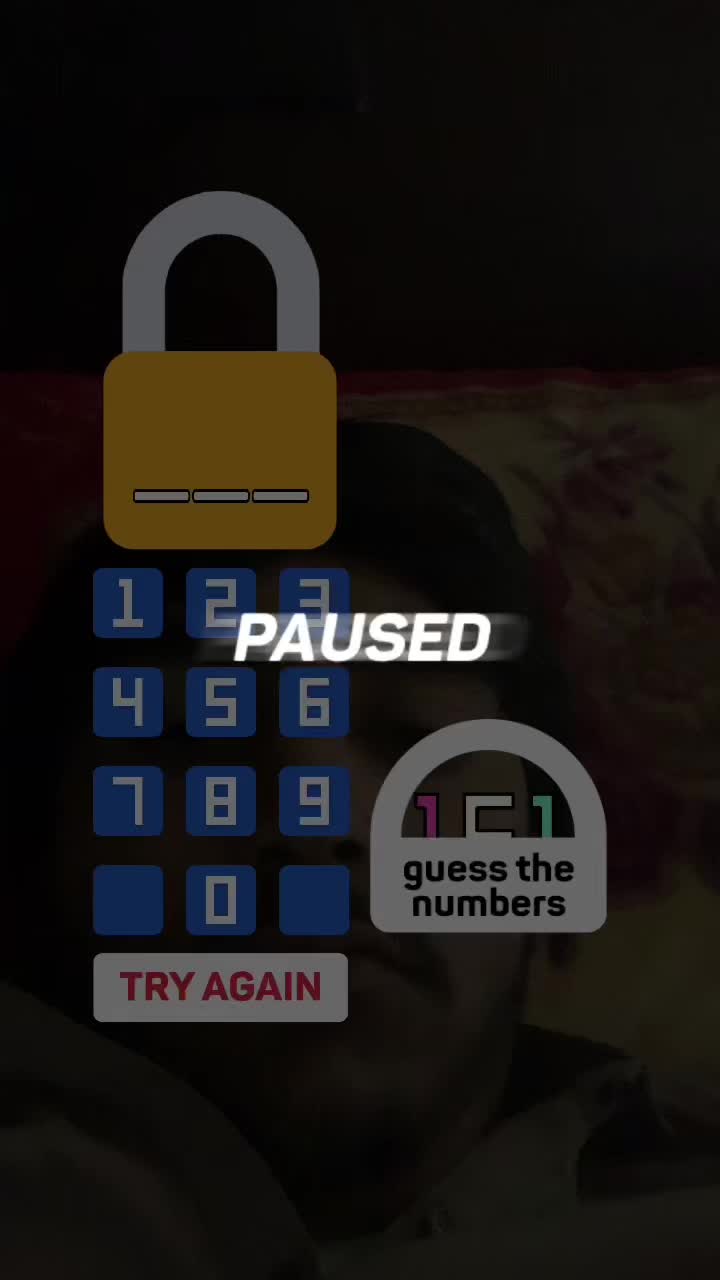Select the number 8 key

(x=220, y=801)
